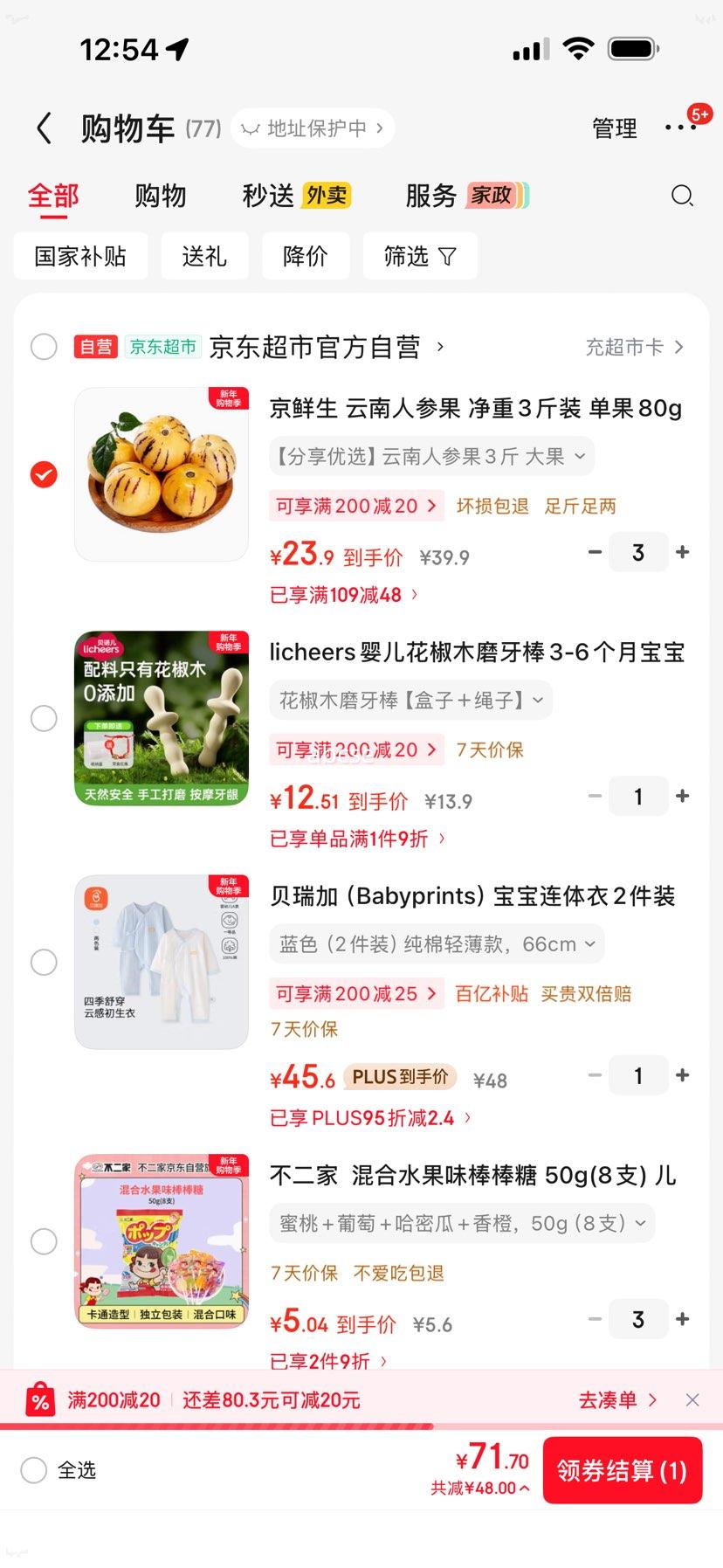Tap the back arrow to exit the cart
Viewport: 723px width, 1568px height.
coord(44,128)
